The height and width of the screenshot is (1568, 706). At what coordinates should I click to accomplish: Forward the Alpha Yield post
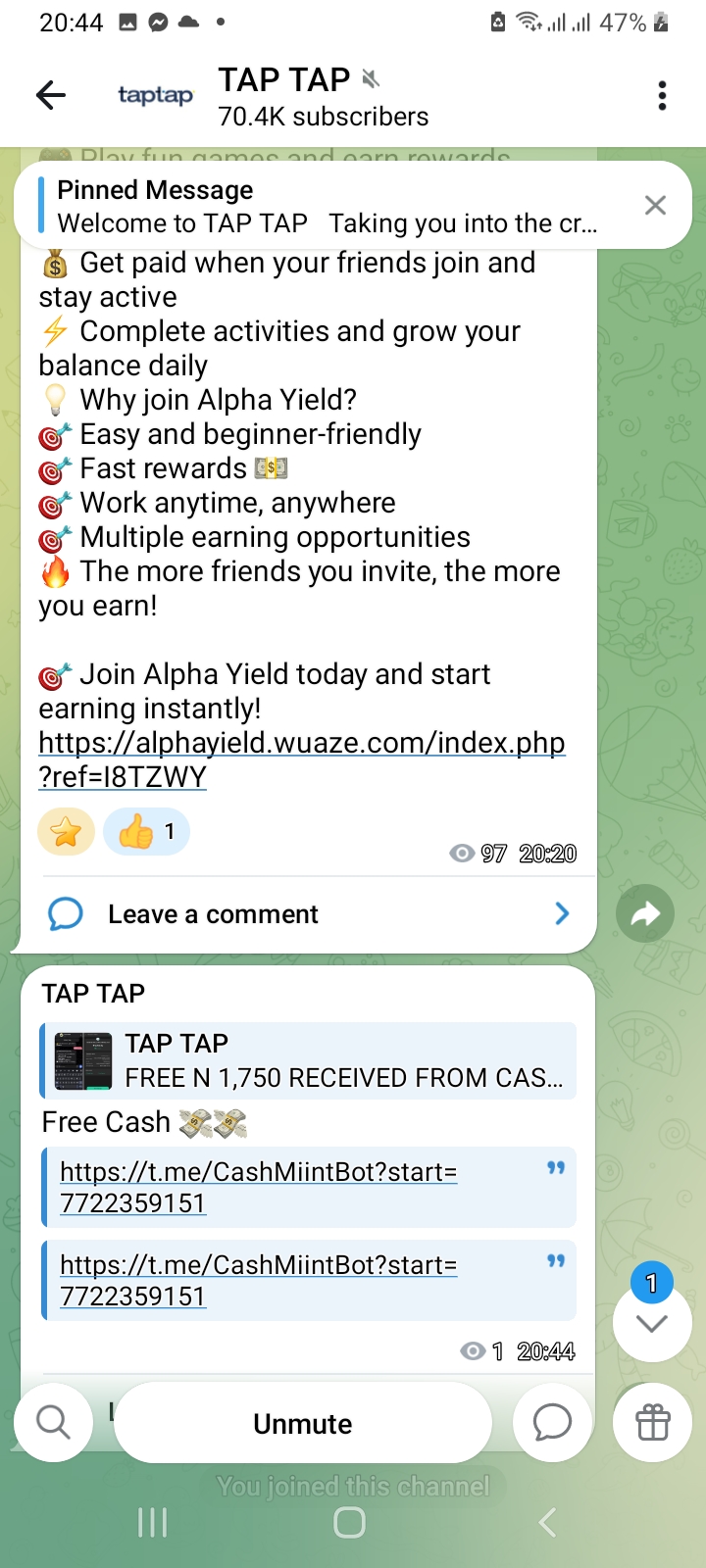[x=645, y=914]
